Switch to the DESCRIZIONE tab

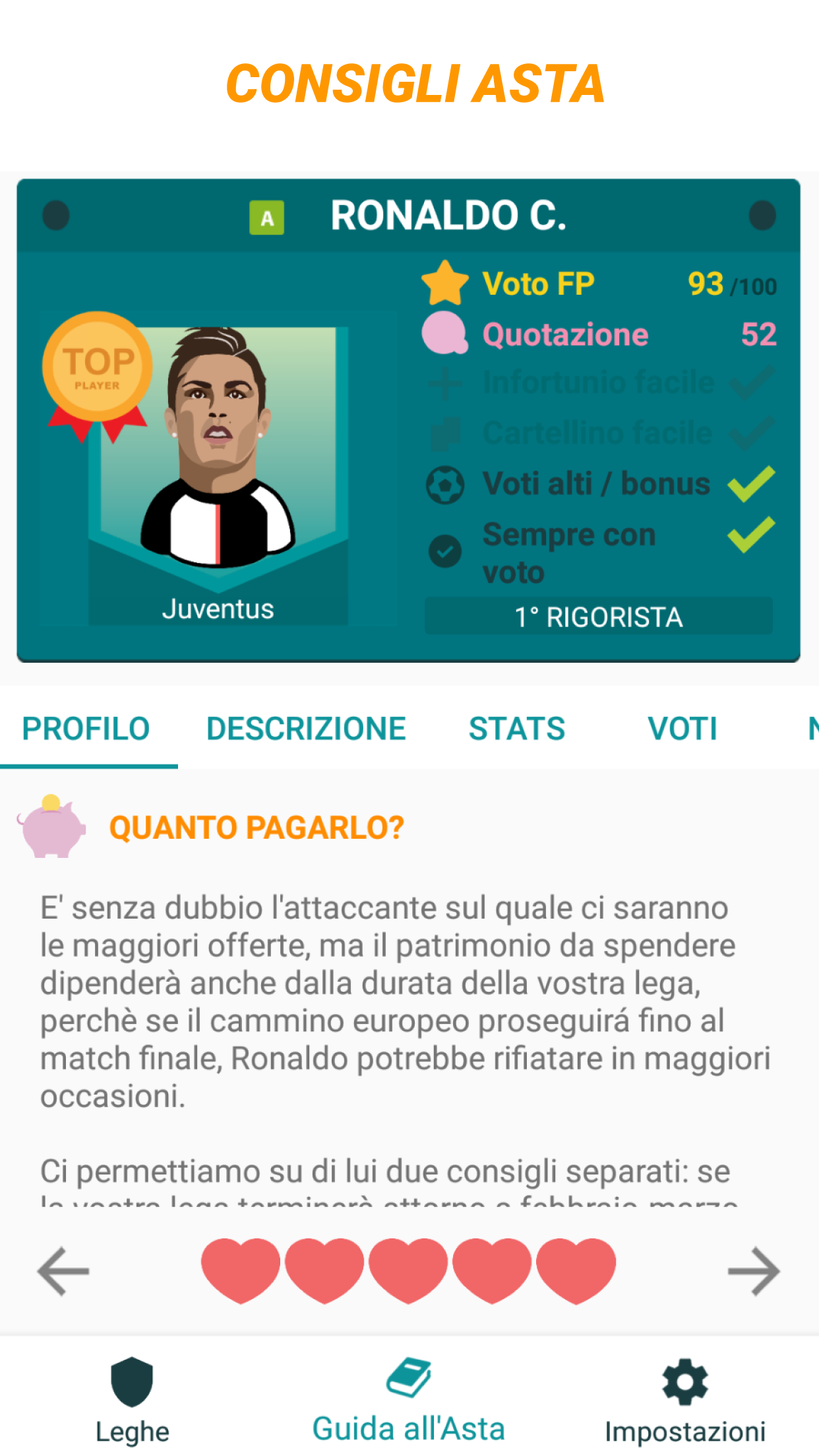tap(306, 729)
